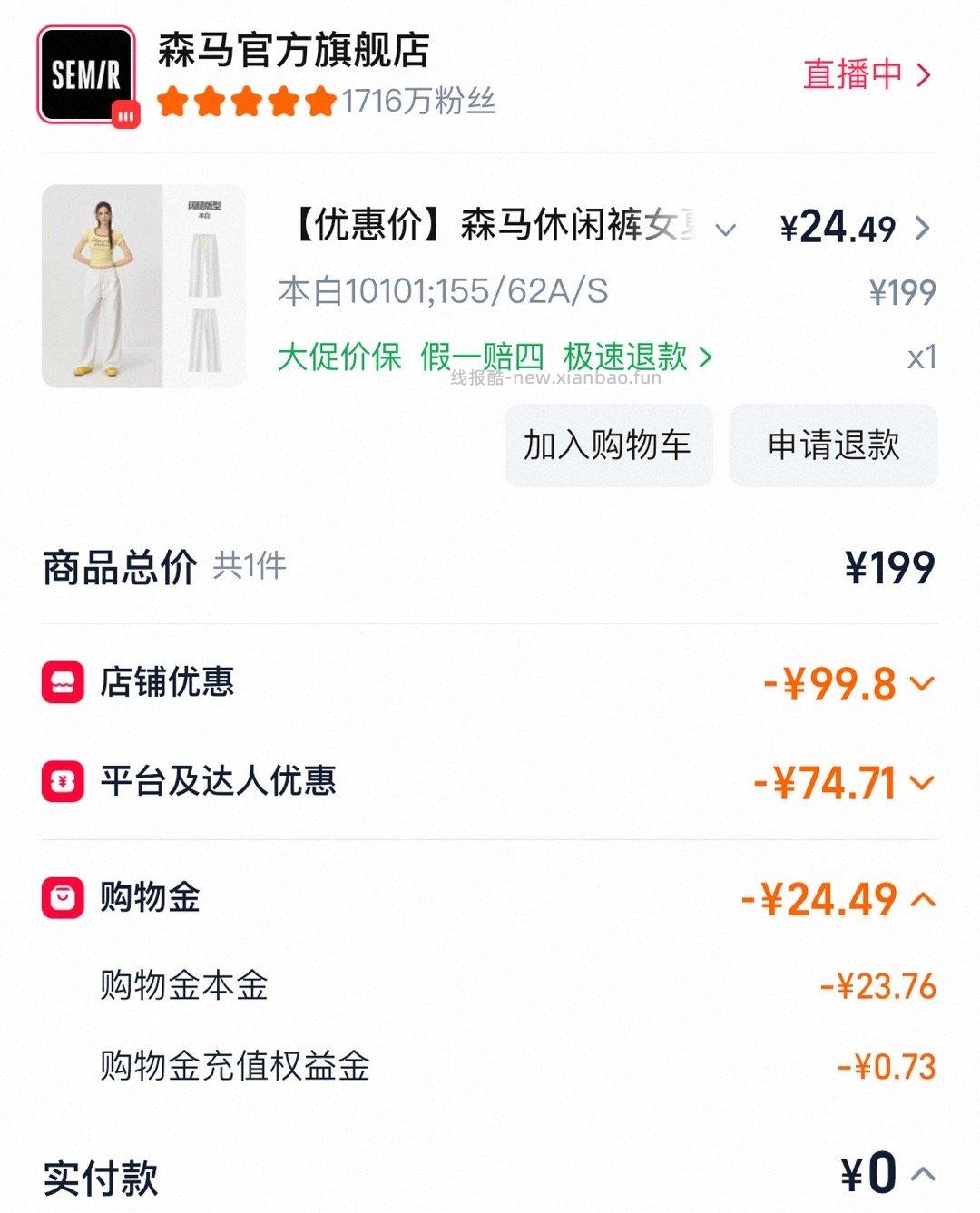980x1213 pixels.
Task: Open the product thumbnail of 森马休闲裤
Action: pyautogui.click(x=143, y=287)
